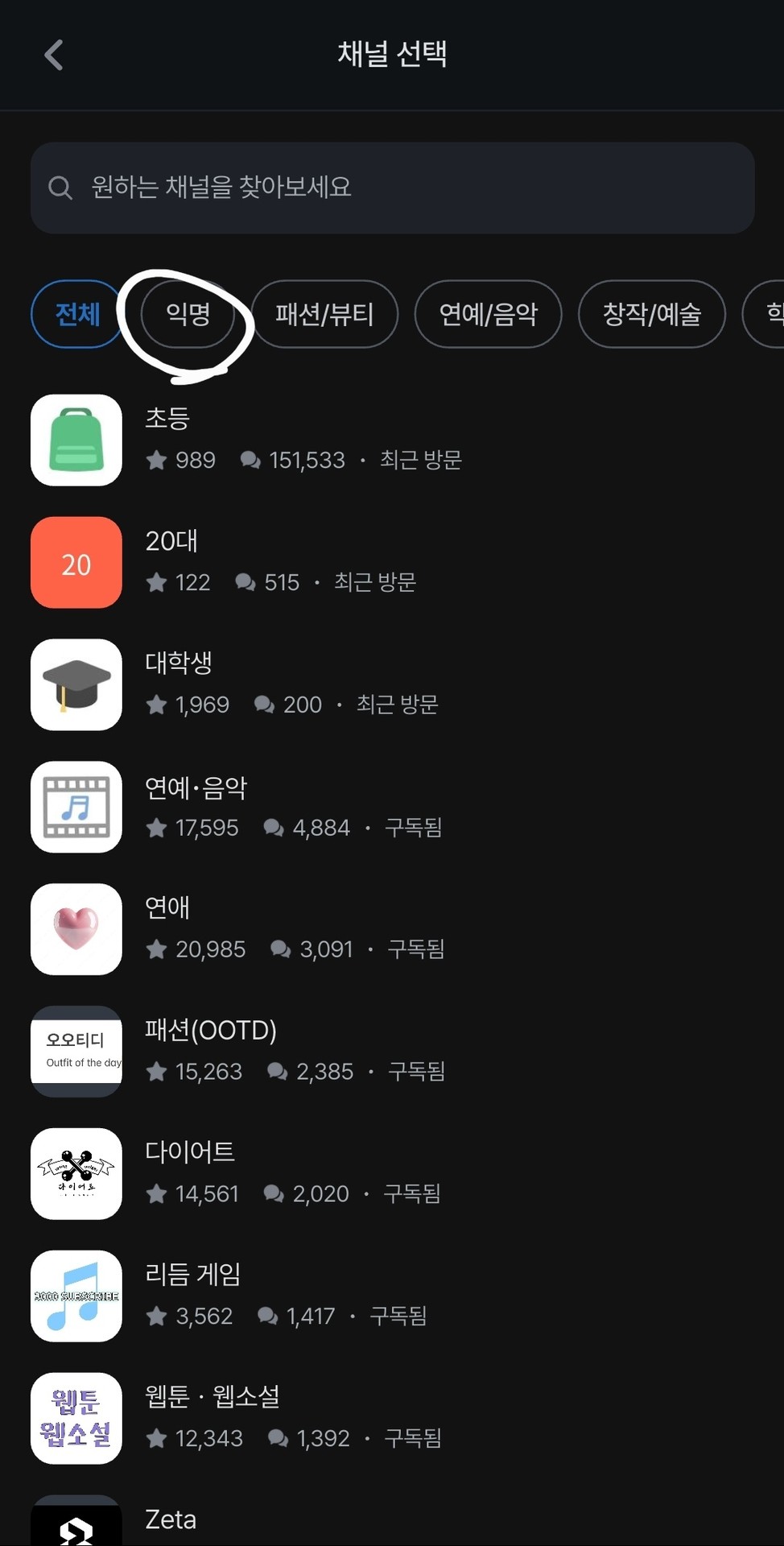Select the 전체 filter chip

(x=77, y=314)
